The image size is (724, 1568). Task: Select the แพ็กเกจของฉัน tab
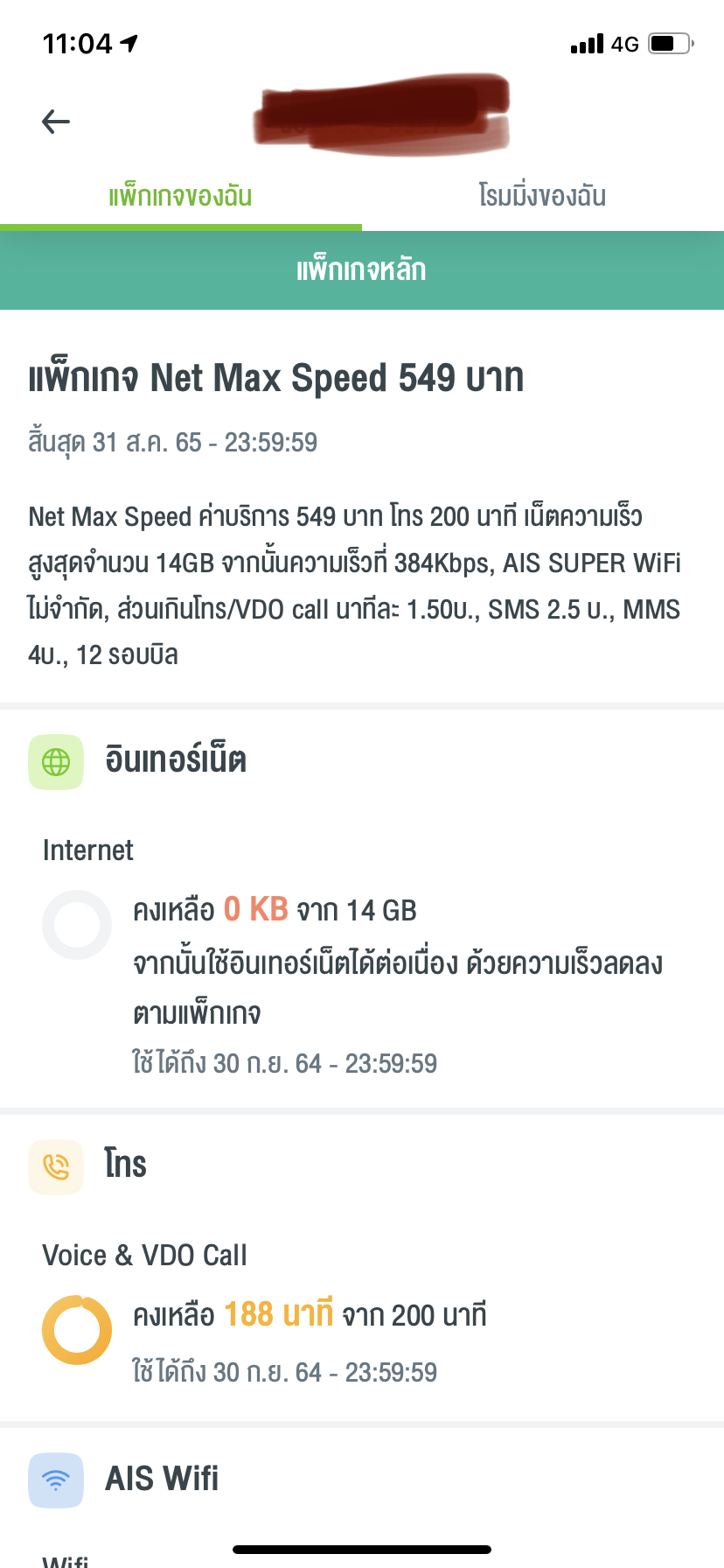point(180,195)
